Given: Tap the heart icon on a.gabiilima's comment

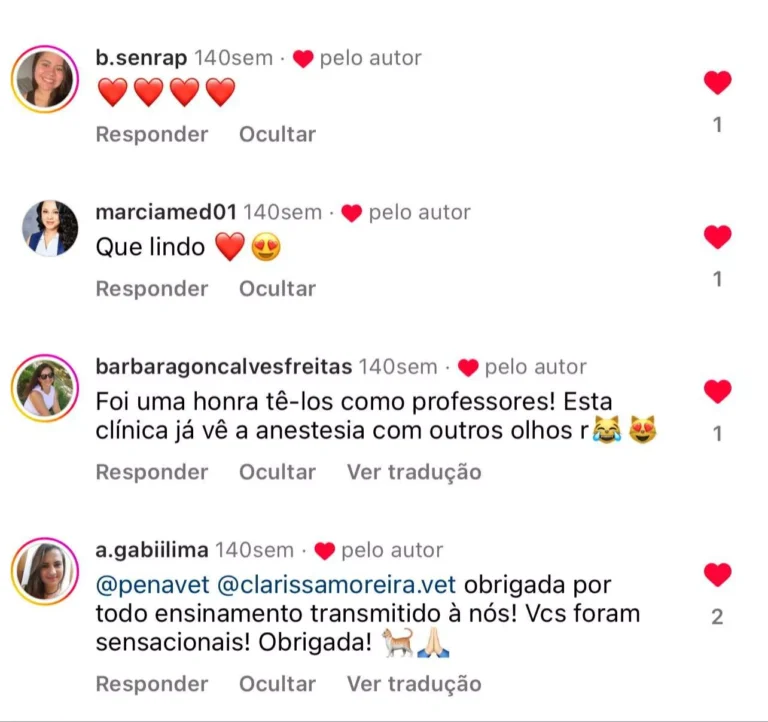Looking at the screenshot, I should pyautogui.click(x=717, y=575).
